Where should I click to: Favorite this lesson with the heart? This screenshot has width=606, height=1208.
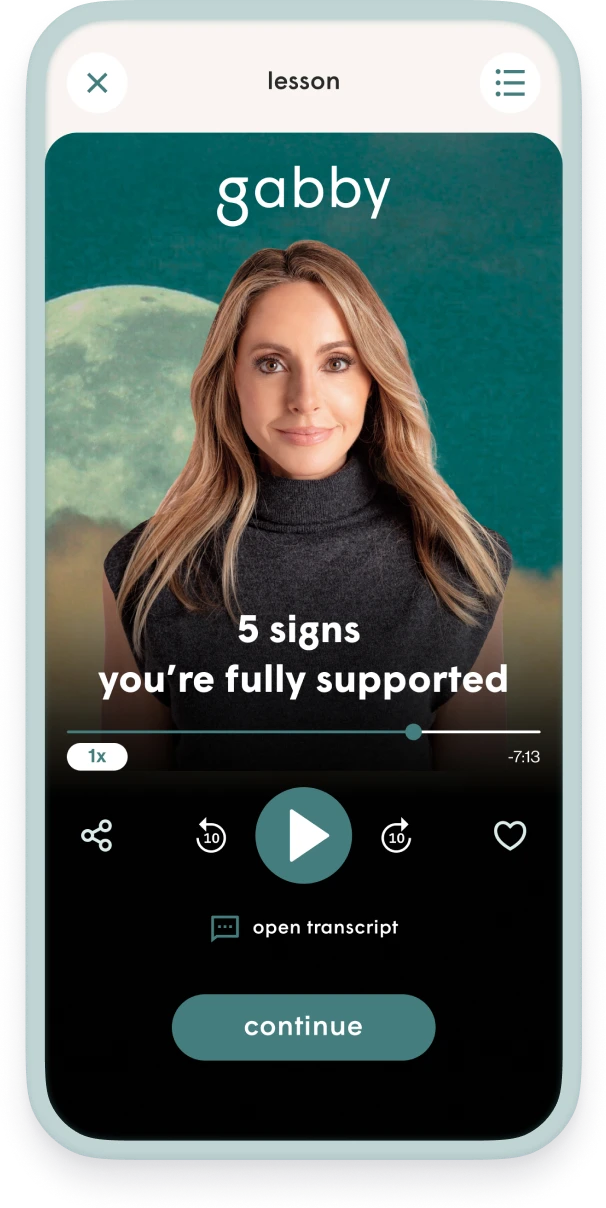tap(510, 835)
